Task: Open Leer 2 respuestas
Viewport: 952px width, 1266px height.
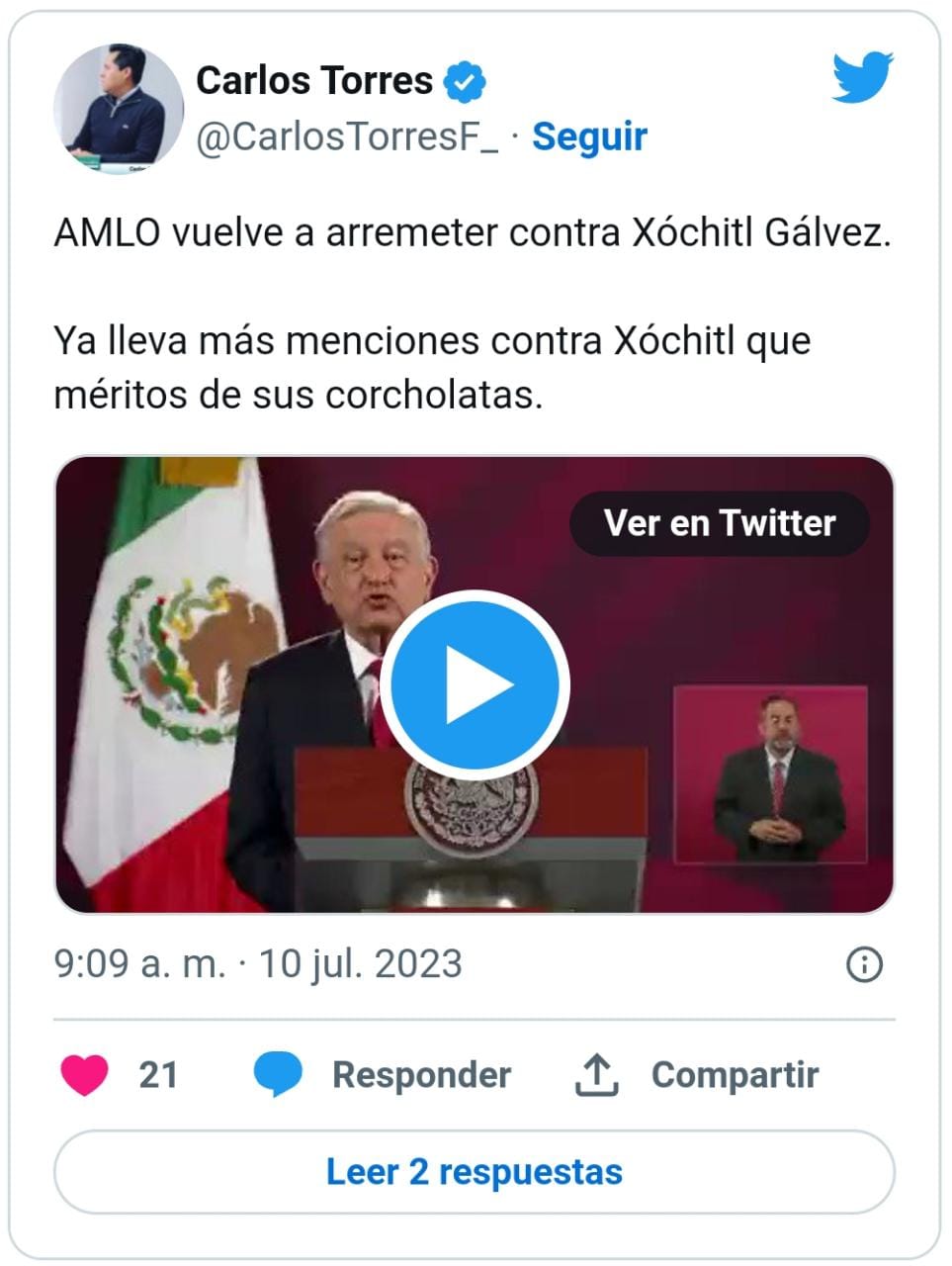Action: tap(475, 1172)
